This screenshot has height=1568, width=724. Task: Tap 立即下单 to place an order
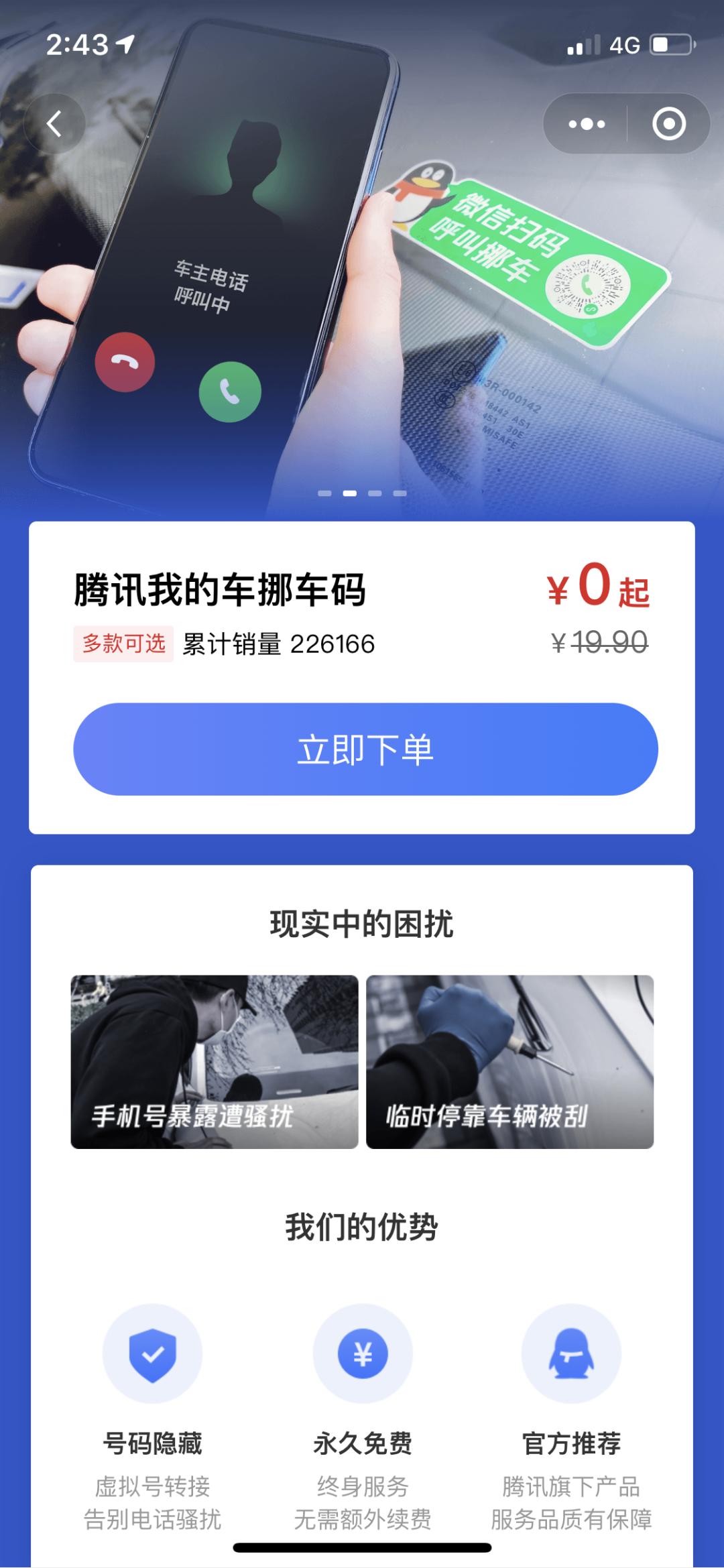365,749
